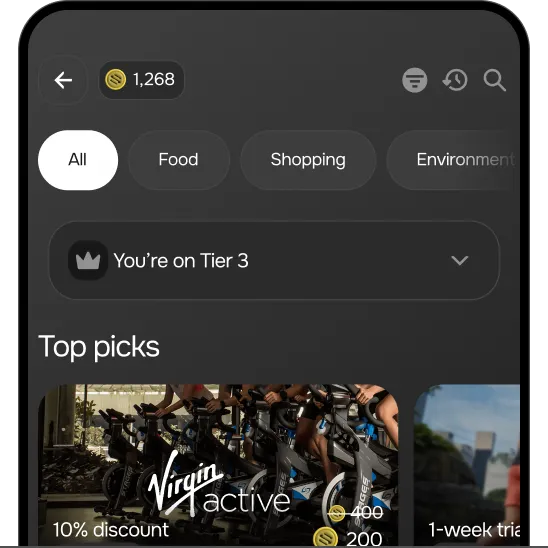Expand the You're on Tier 3 panel
This screenshot has width=548, height=548.
click(x=274, y=260)
